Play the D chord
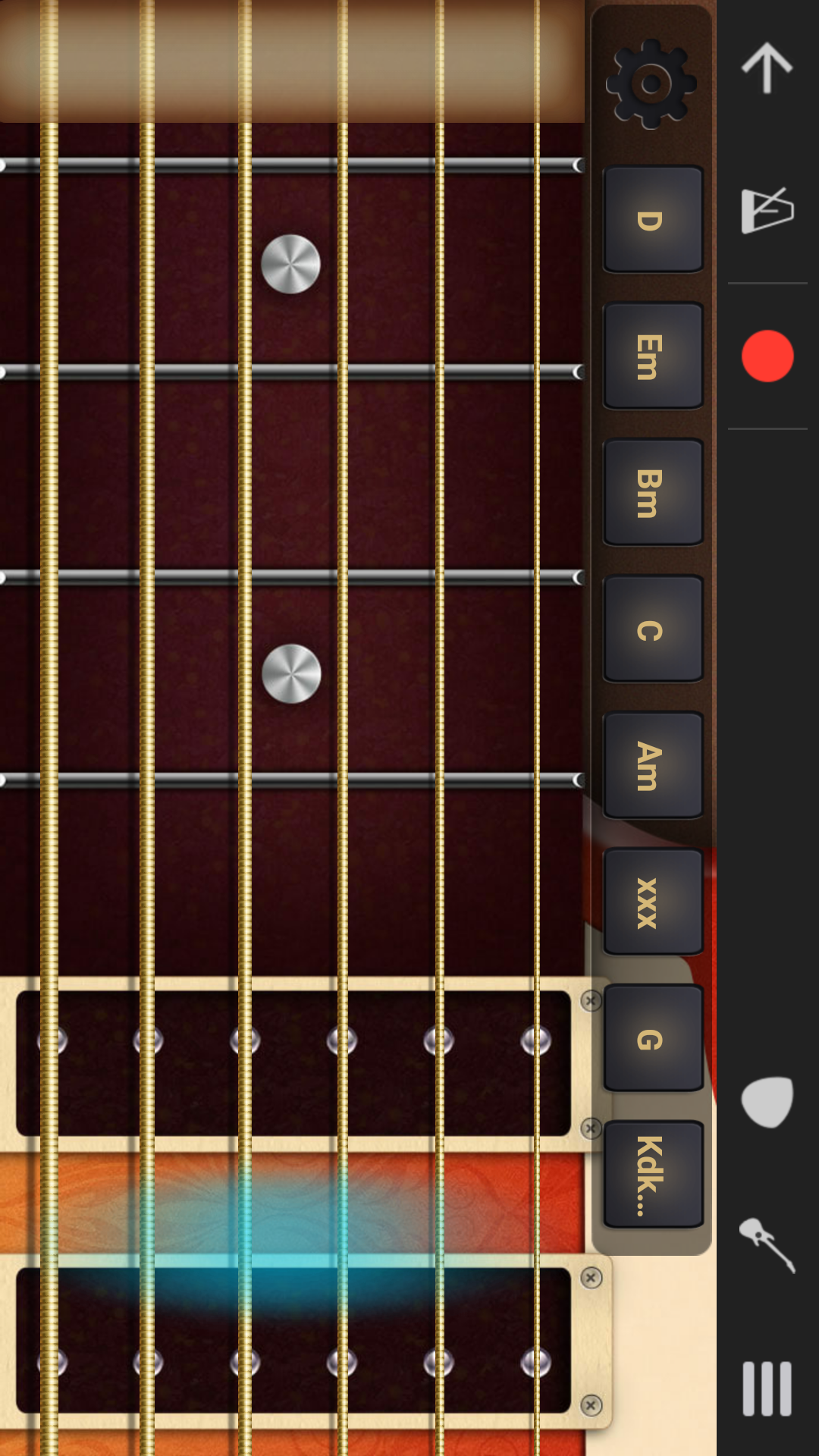The width and height of the screenshot is (819, 1456). pyautogui.click(x=652, y=220)
